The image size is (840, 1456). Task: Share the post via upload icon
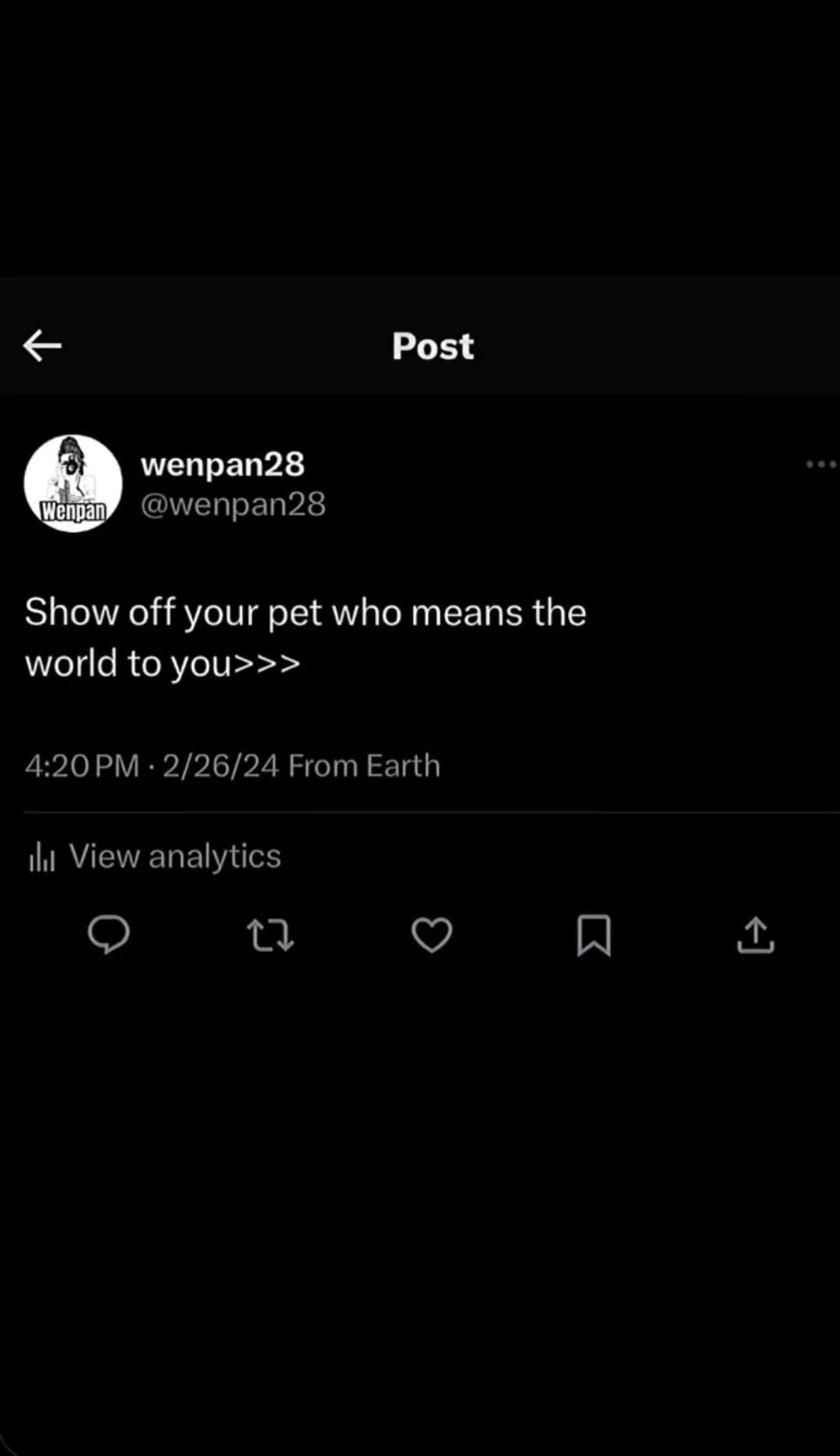click(x=755, y=935)
